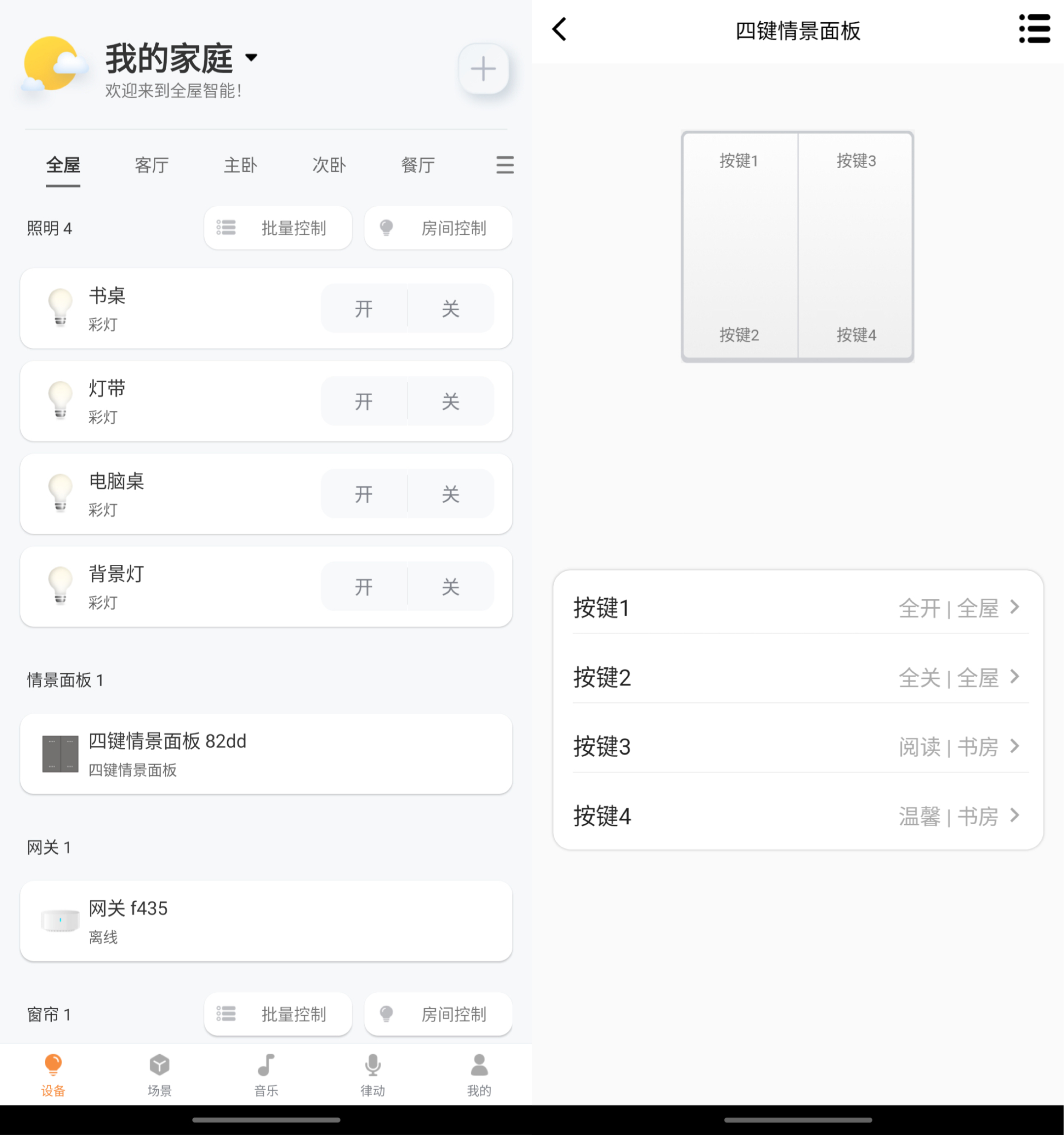The width and height of the screenshot is (1064, 1135).
Task: Turn off the 灯带 彩灯
Action: 451,401
